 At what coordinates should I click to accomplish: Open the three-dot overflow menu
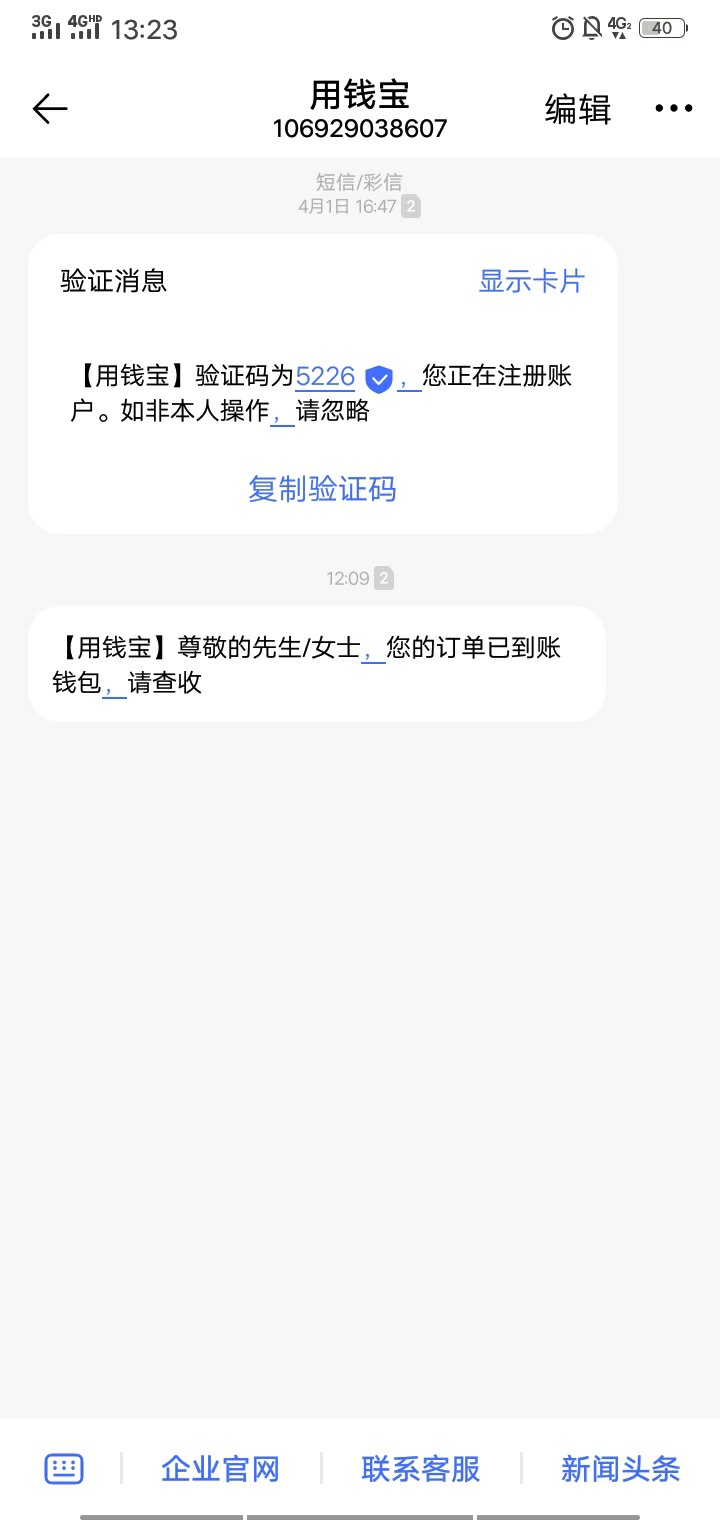673,108
